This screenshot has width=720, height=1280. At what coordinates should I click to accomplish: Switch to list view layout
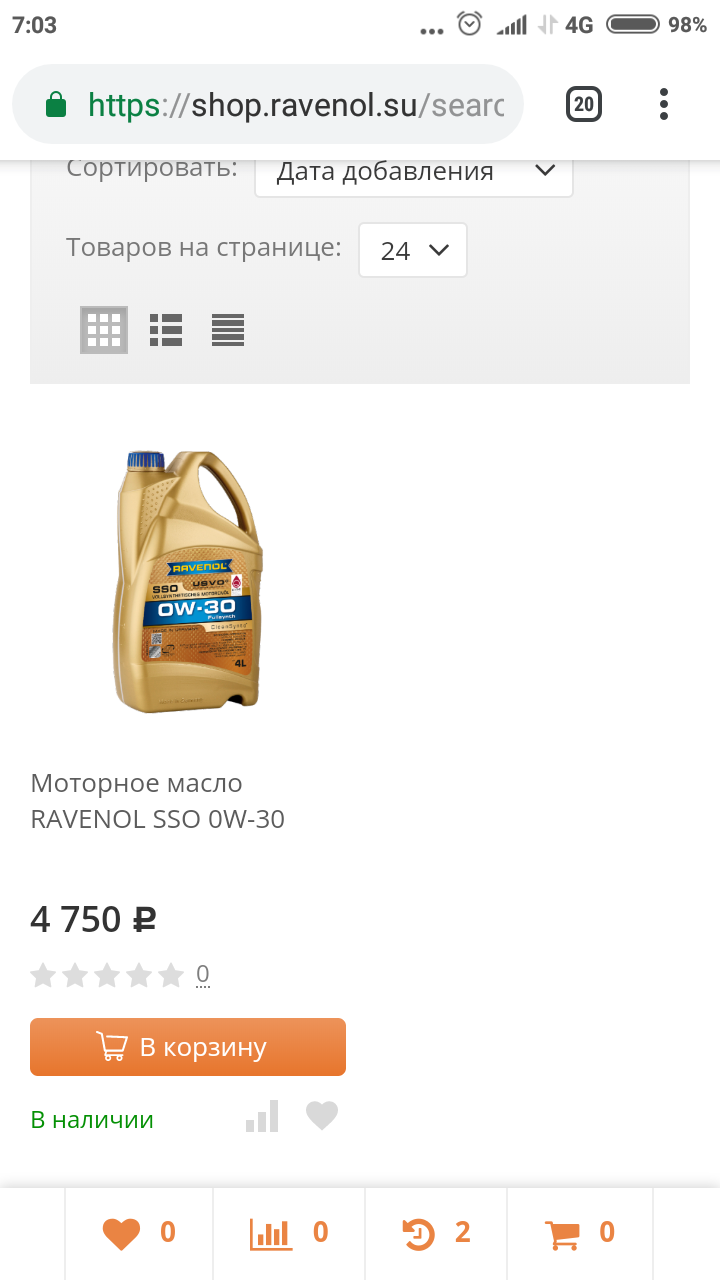166,330
